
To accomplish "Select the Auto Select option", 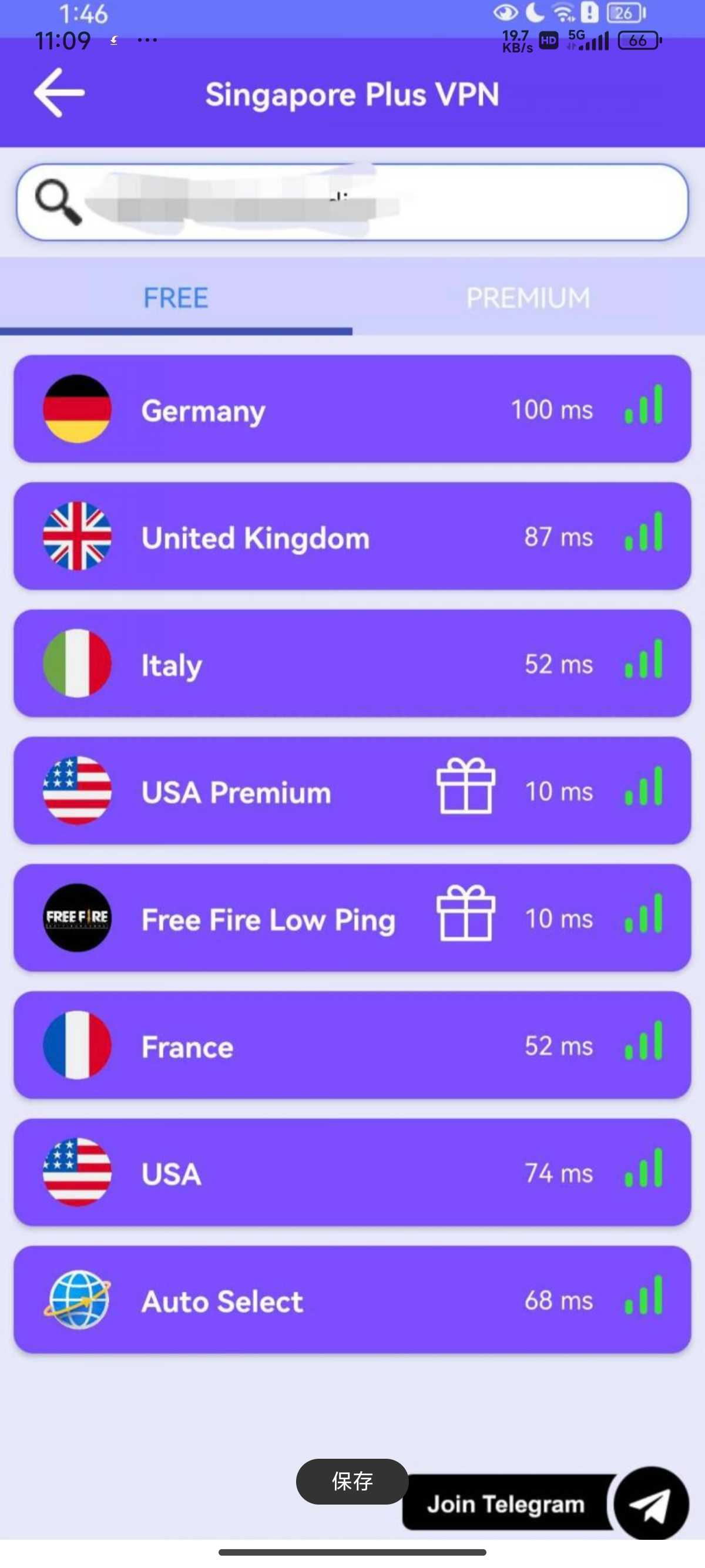I will pos(352,1299).
